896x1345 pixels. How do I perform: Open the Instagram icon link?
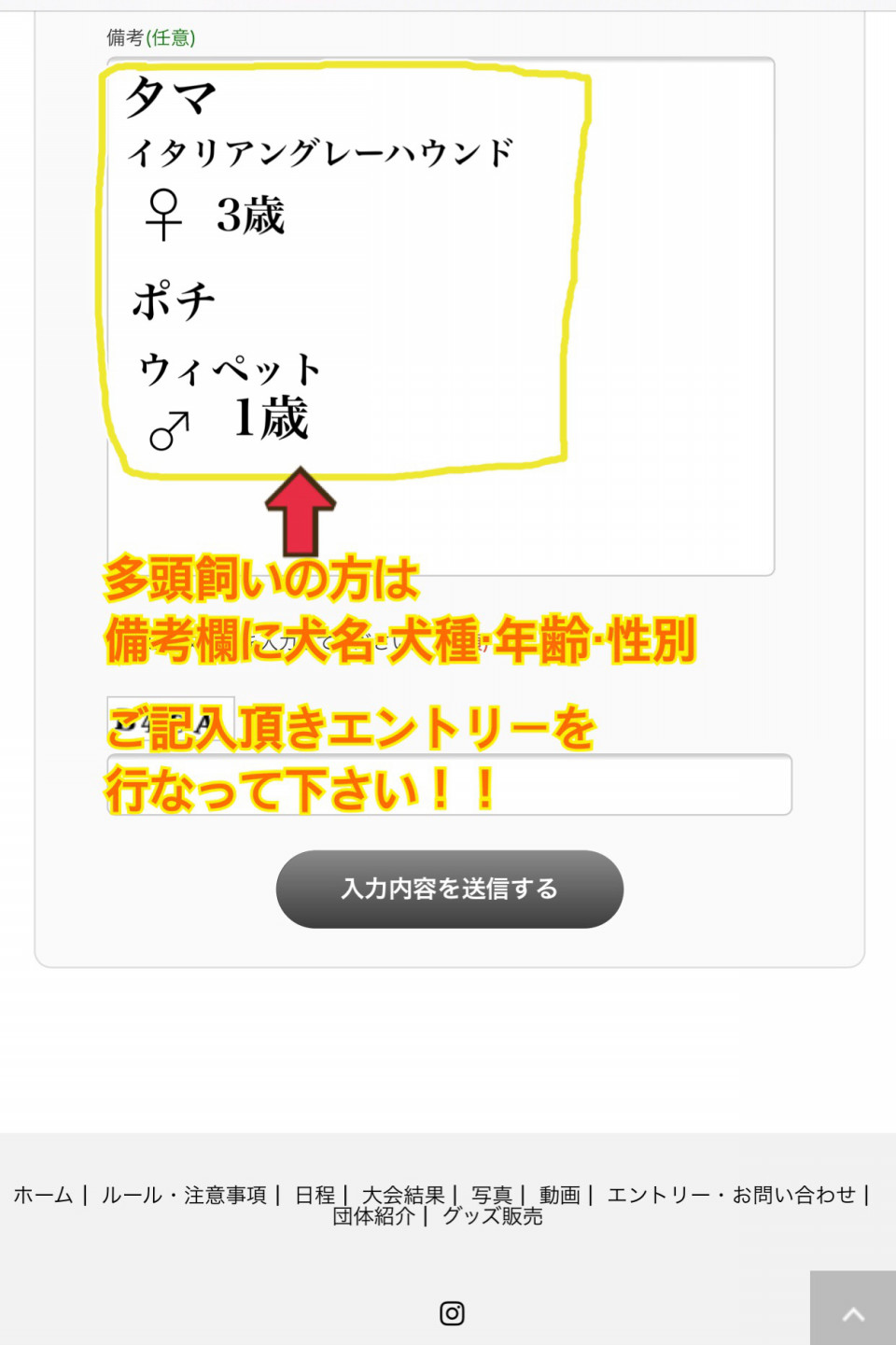[x=452, y=1313]
